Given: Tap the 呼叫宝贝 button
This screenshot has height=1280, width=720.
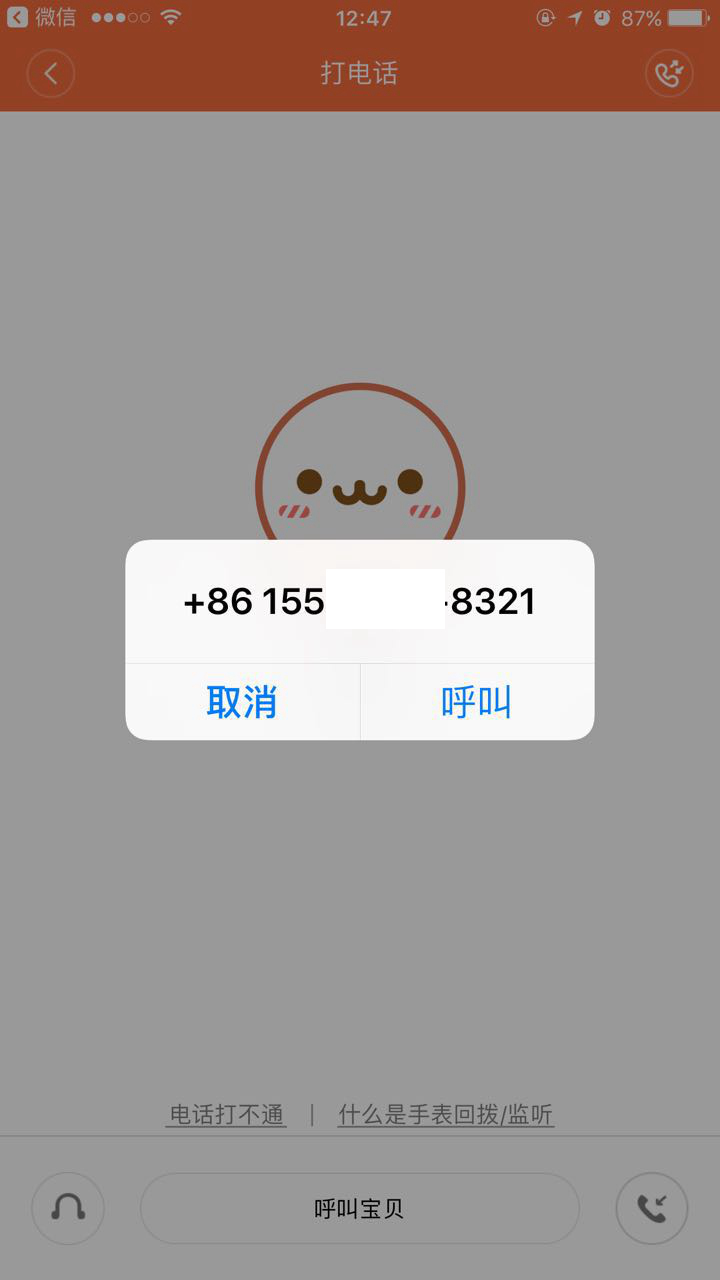Looking at the screenshot, I should 360,1208.
